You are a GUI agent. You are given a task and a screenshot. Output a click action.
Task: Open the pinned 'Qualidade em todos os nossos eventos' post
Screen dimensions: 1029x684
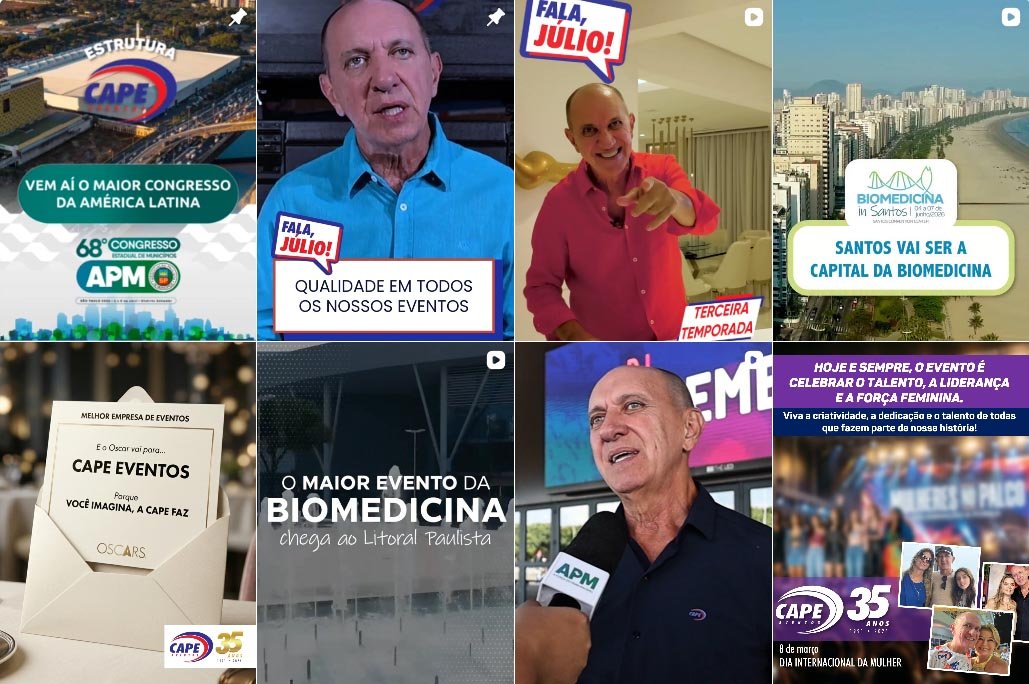coord(385,170)
